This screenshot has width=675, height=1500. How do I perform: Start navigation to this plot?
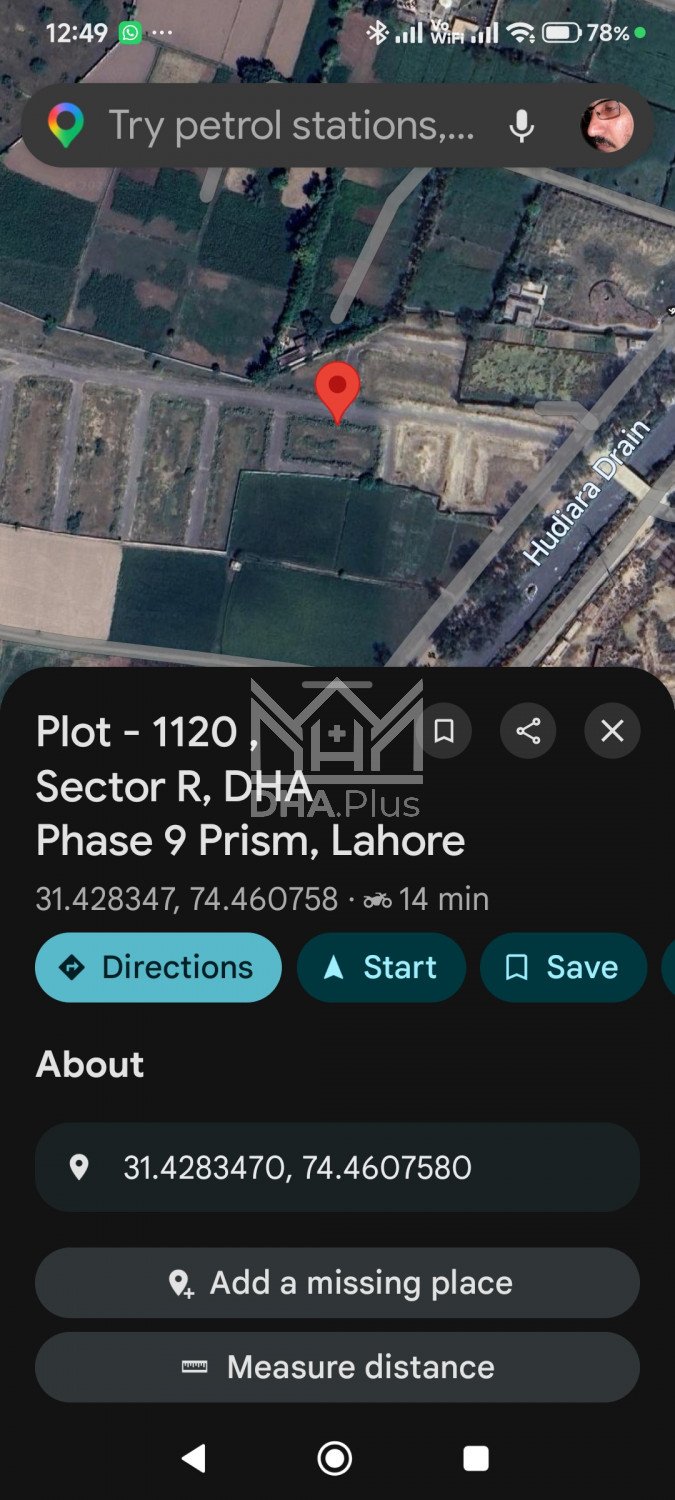pos(381,967)
